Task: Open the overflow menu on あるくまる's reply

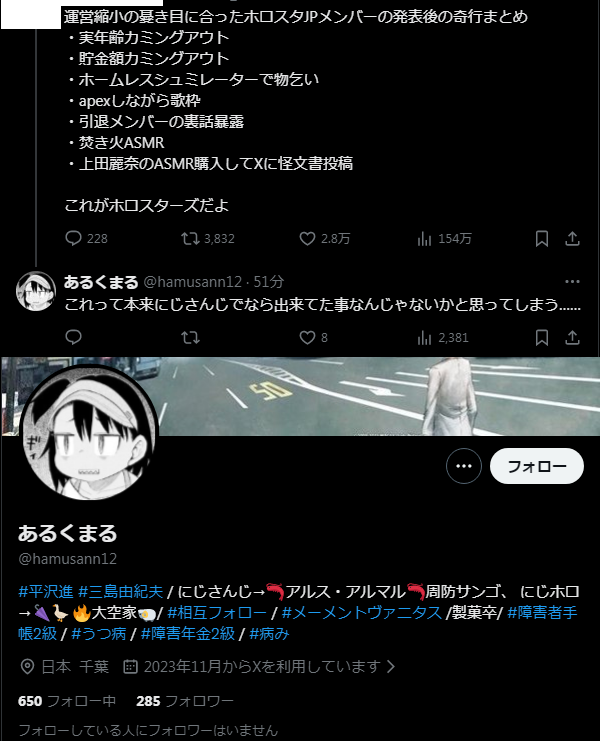Action: point(572,282)
